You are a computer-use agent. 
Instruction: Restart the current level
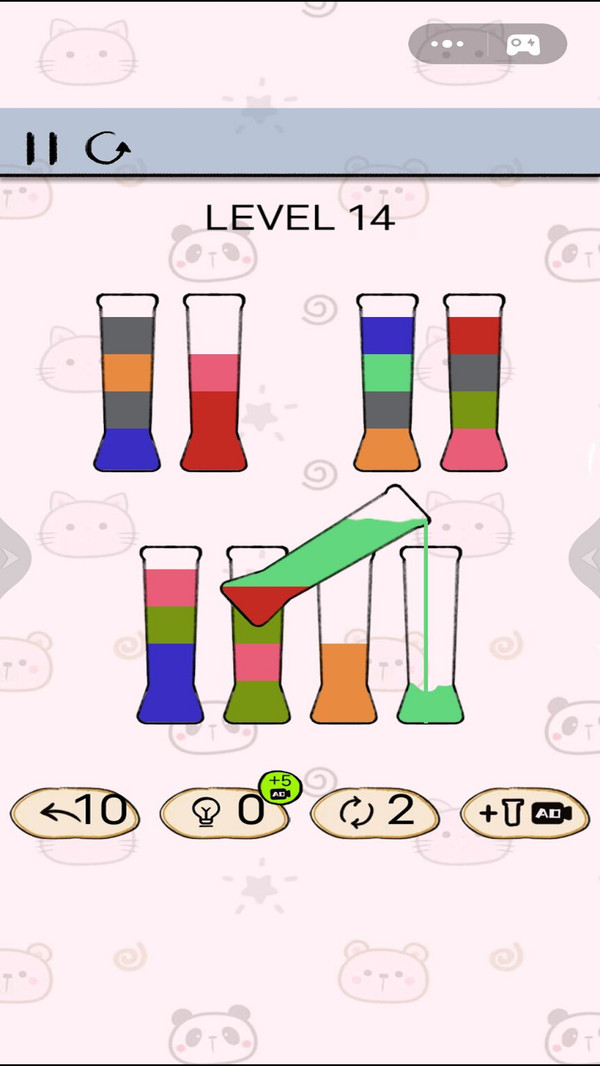coord(107,149)
